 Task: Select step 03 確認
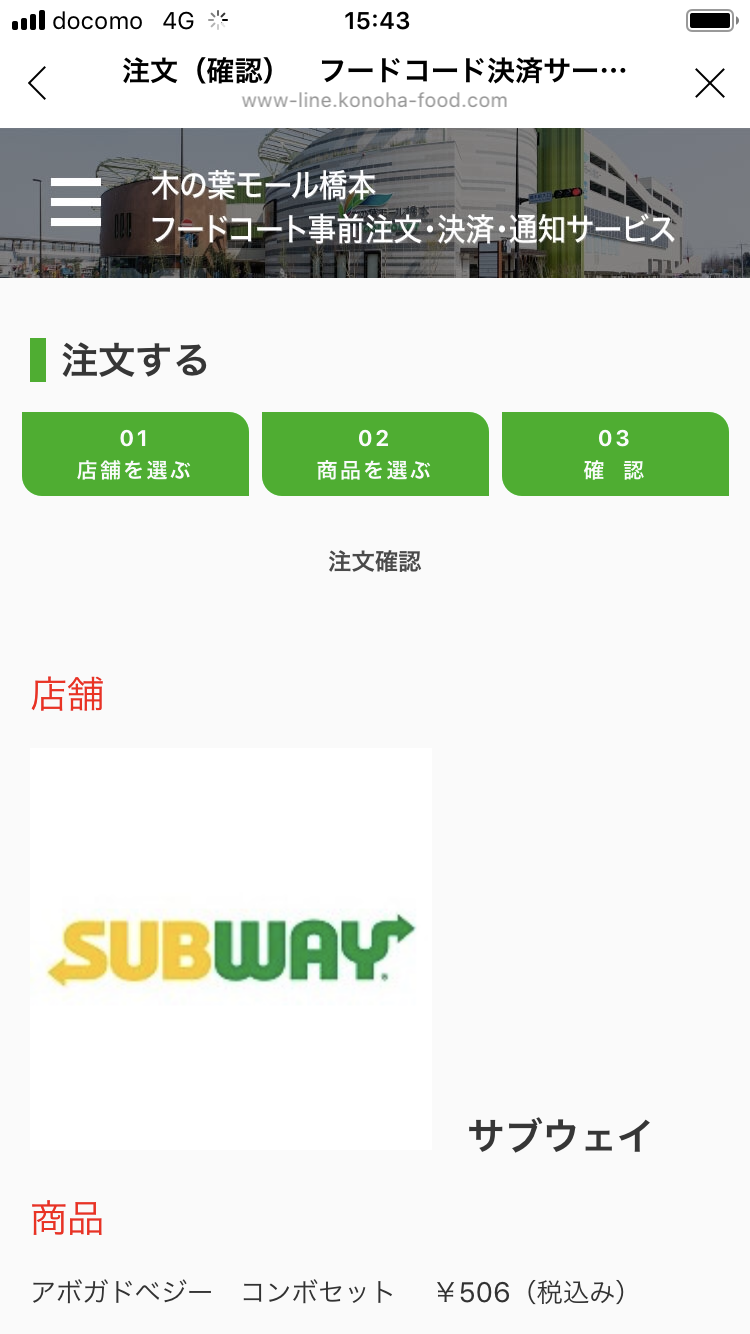click(615, 454)
